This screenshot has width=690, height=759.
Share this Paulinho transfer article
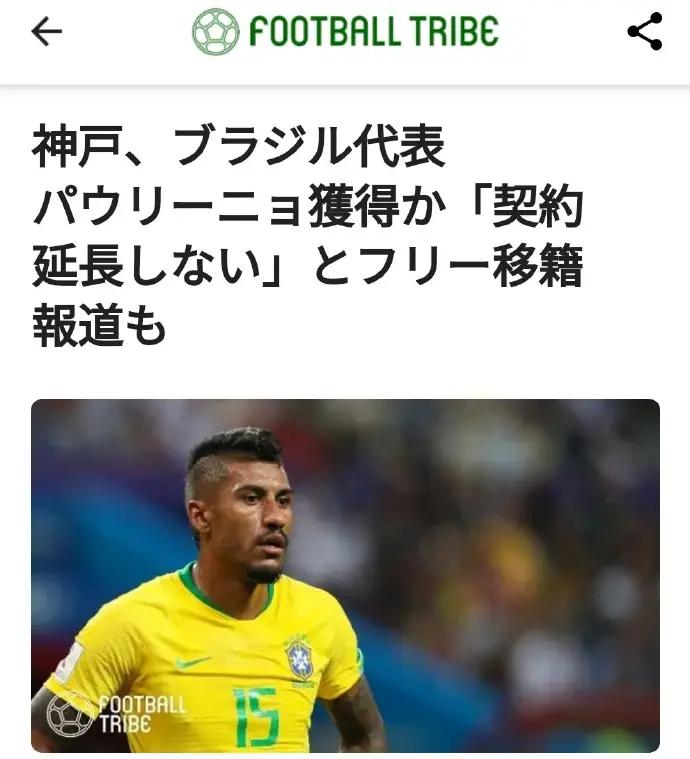tap(645, 32)
